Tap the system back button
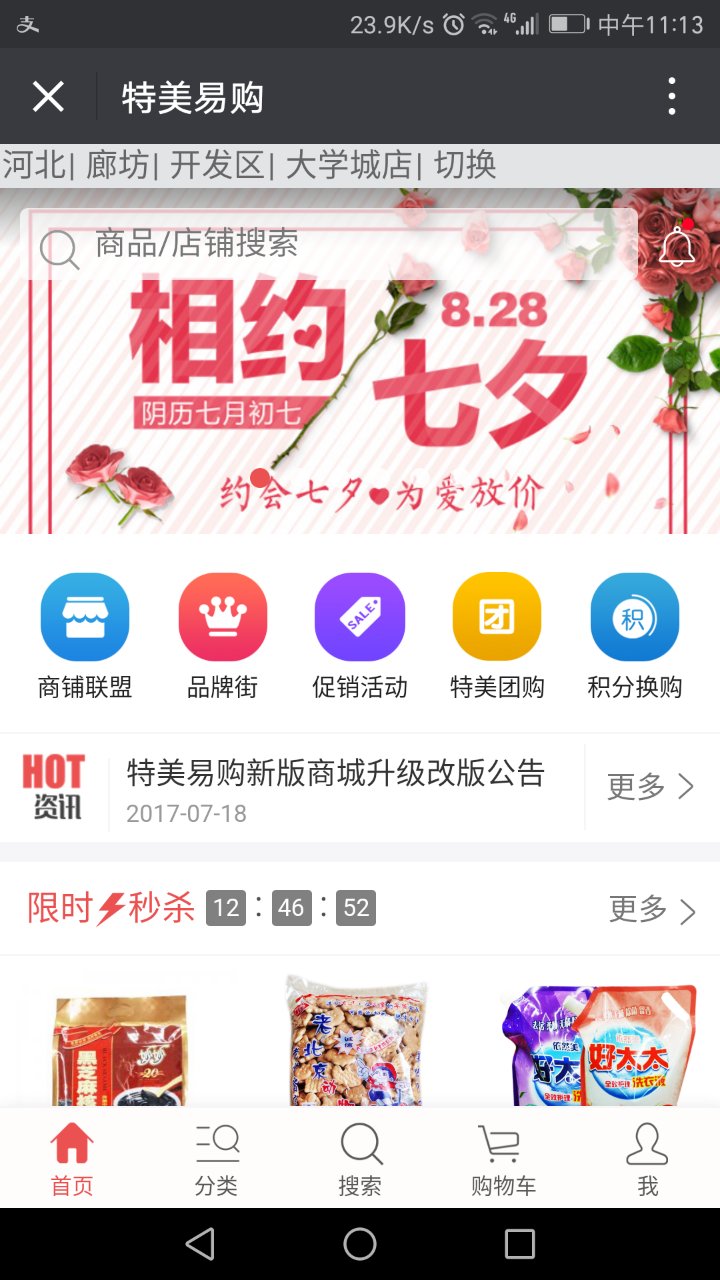Viewport: 720px width, 1280px height. tap(200, 1244)
